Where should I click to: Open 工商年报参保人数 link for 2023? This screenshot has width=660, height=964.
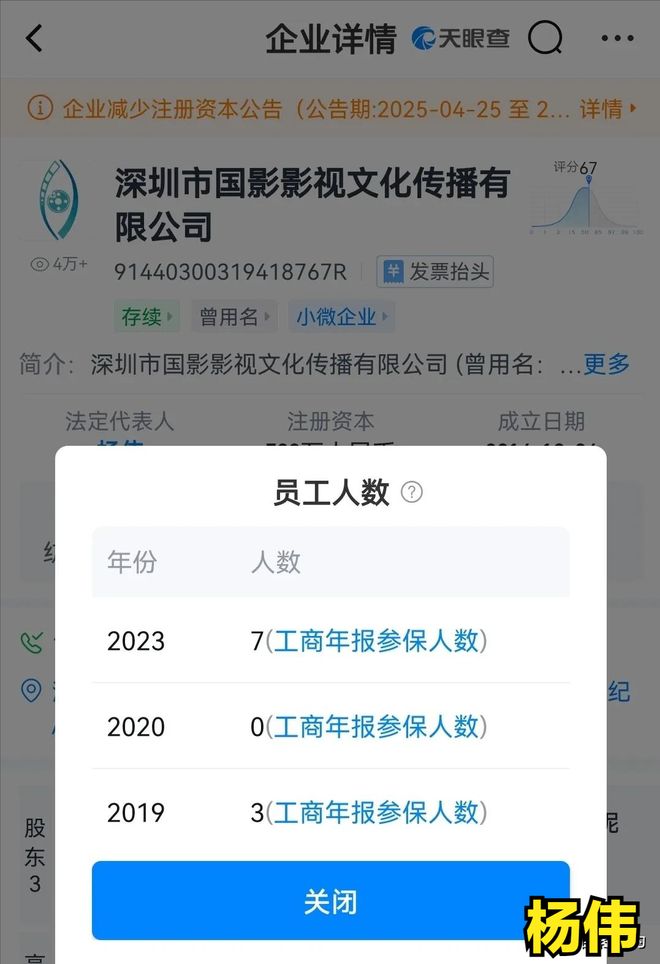[376, 641]
